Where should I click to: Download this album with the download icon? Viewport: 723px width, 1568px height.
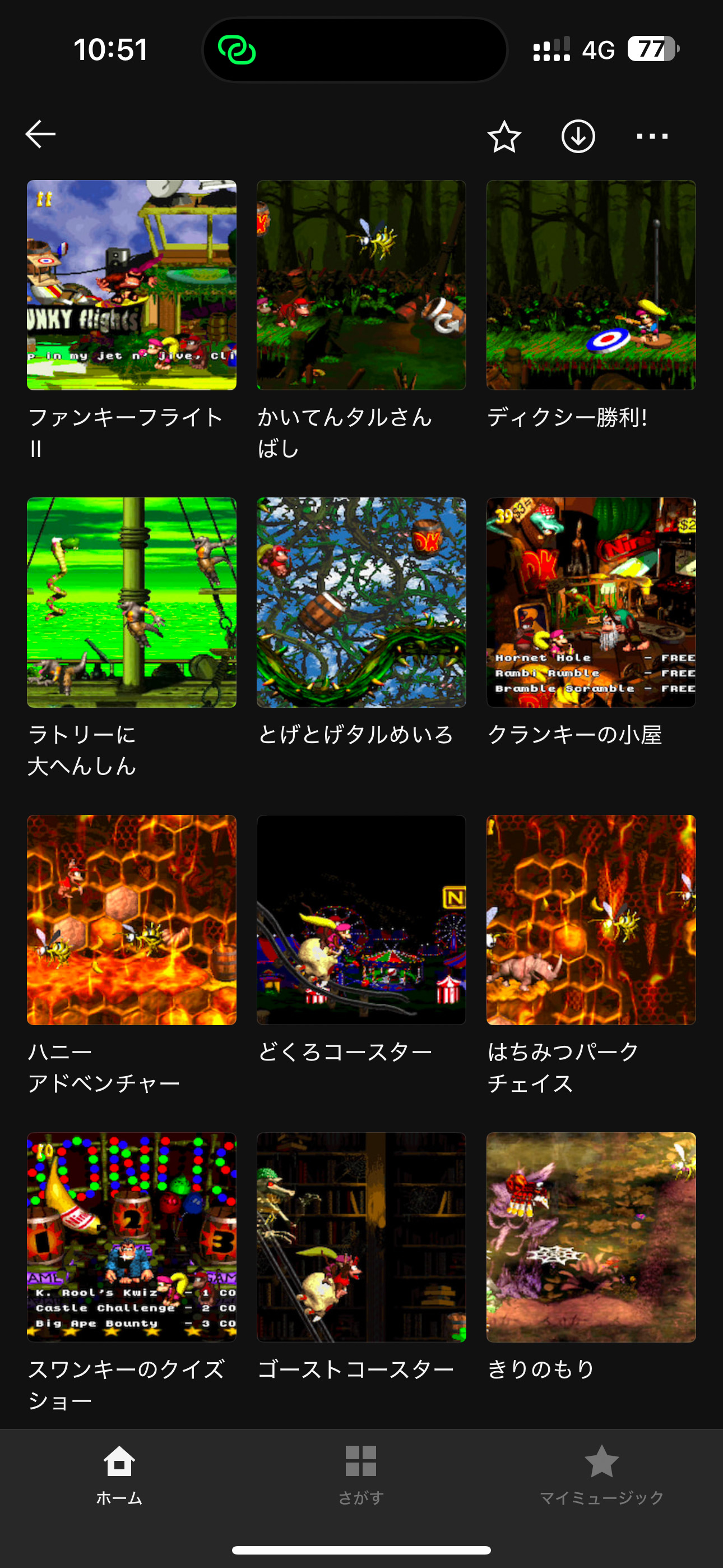point(577,136)
